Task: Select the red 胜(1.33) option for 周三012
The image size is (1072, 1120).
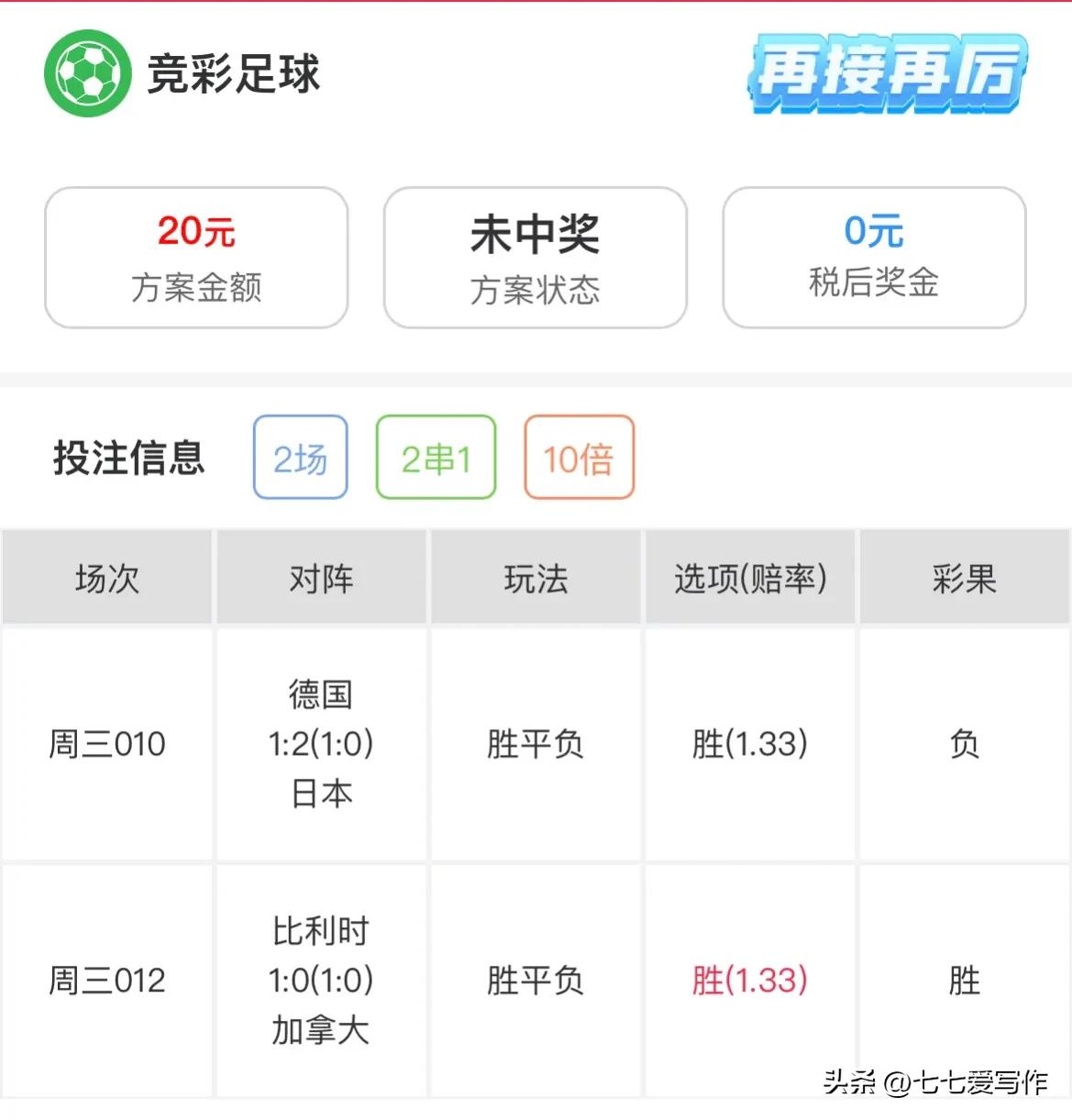Action: click(749, 980)
